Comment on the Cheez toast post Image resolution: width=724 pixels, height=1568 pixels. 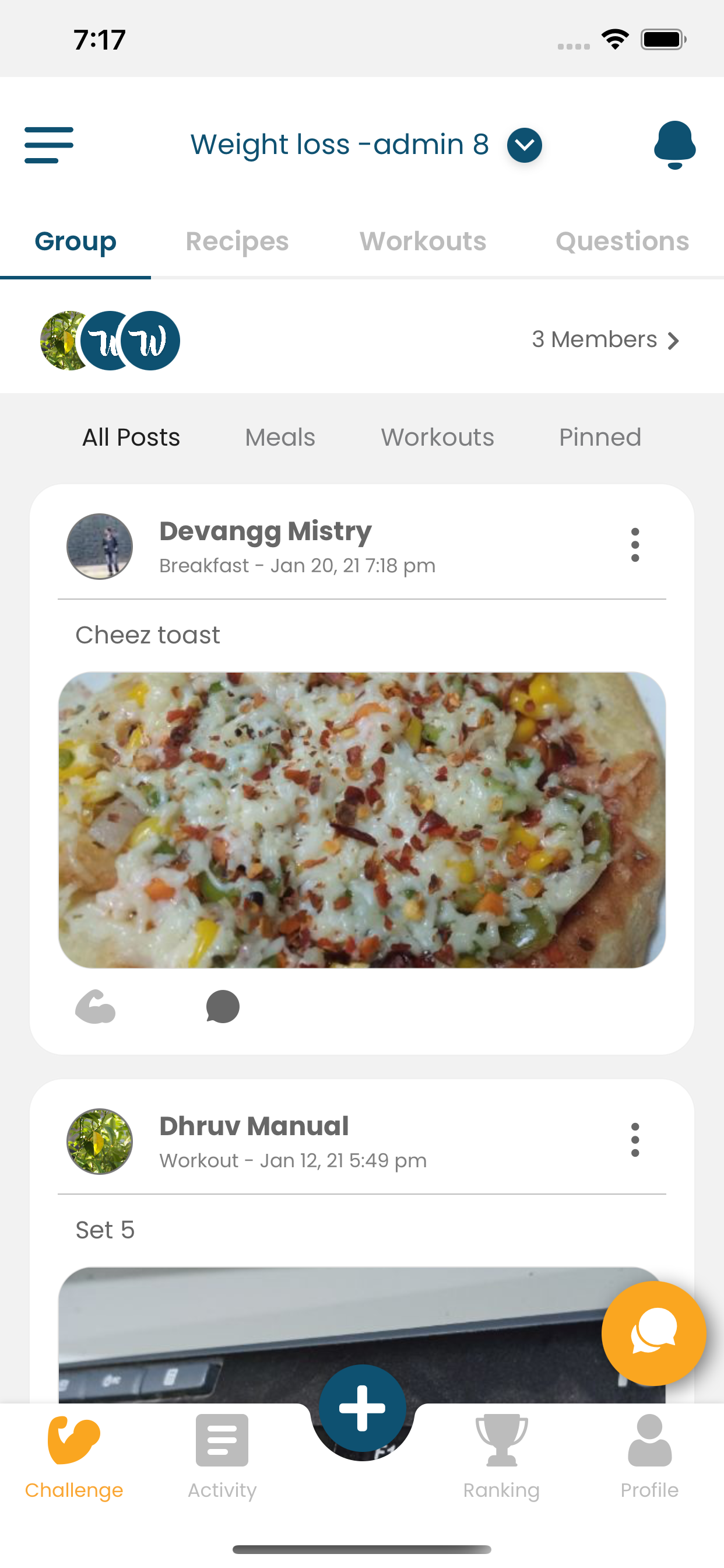click(223, 1007)
